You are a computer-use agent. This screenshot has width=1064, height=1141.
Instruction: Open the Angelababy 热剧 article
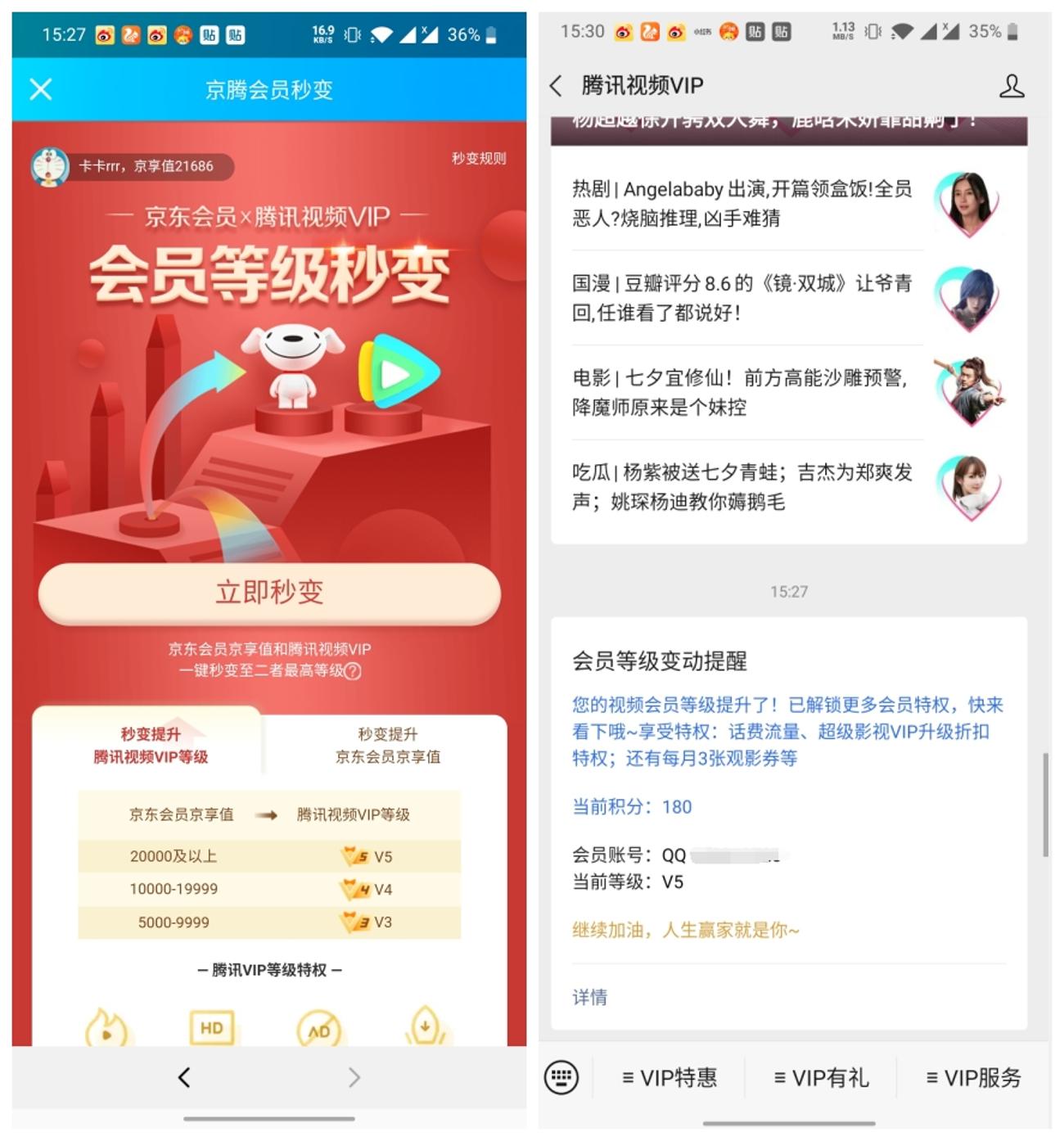coord(742,203)
